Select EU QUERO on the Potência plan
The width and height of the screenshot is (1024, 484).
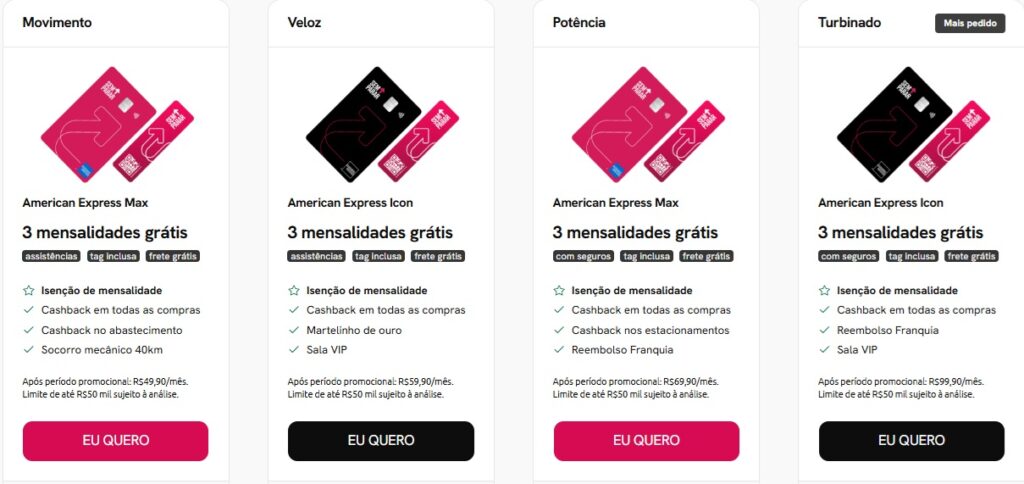pyautogui.click(x=646, y=440)
